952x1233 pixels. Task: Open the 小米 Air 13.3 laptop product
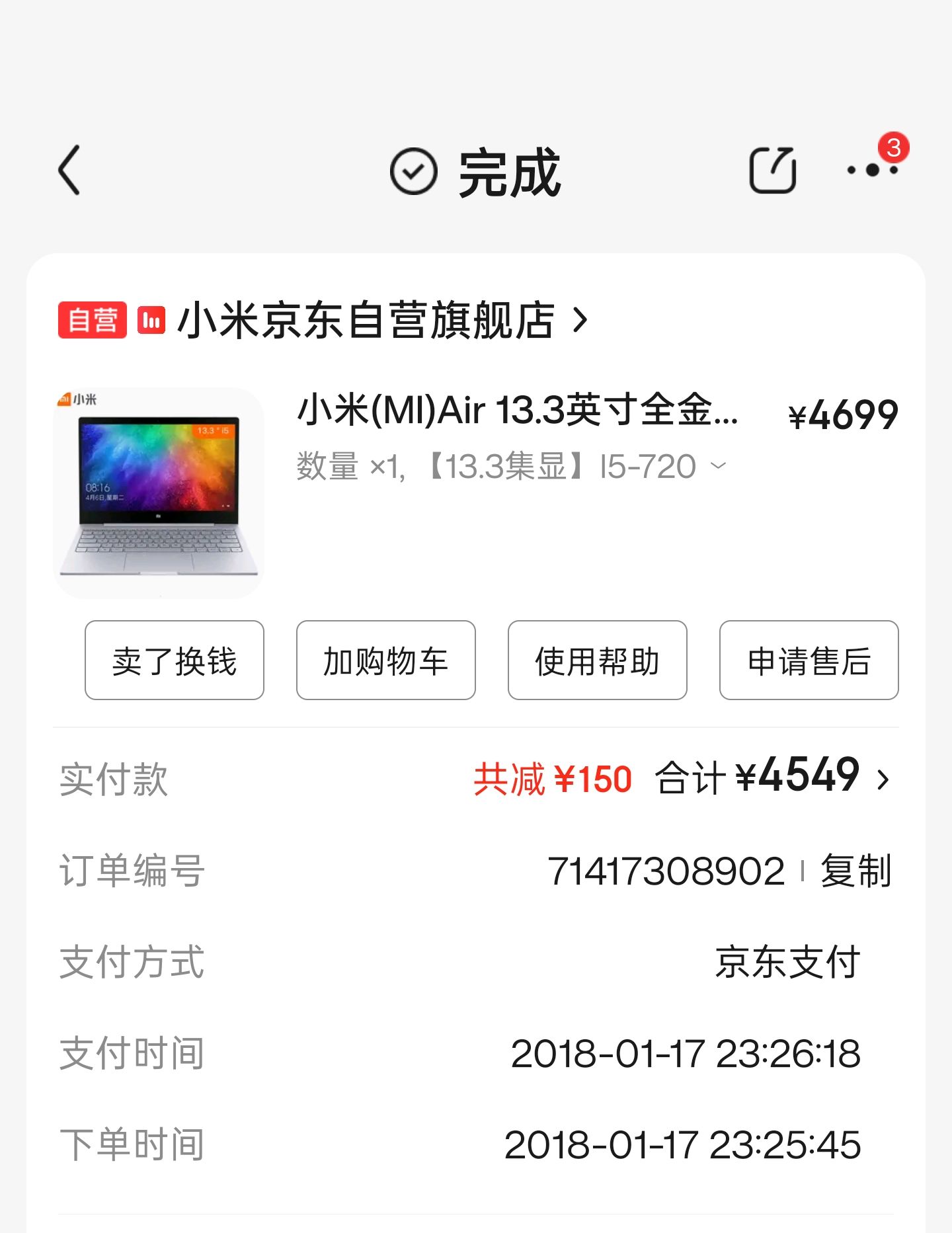[x=517, y=411]
